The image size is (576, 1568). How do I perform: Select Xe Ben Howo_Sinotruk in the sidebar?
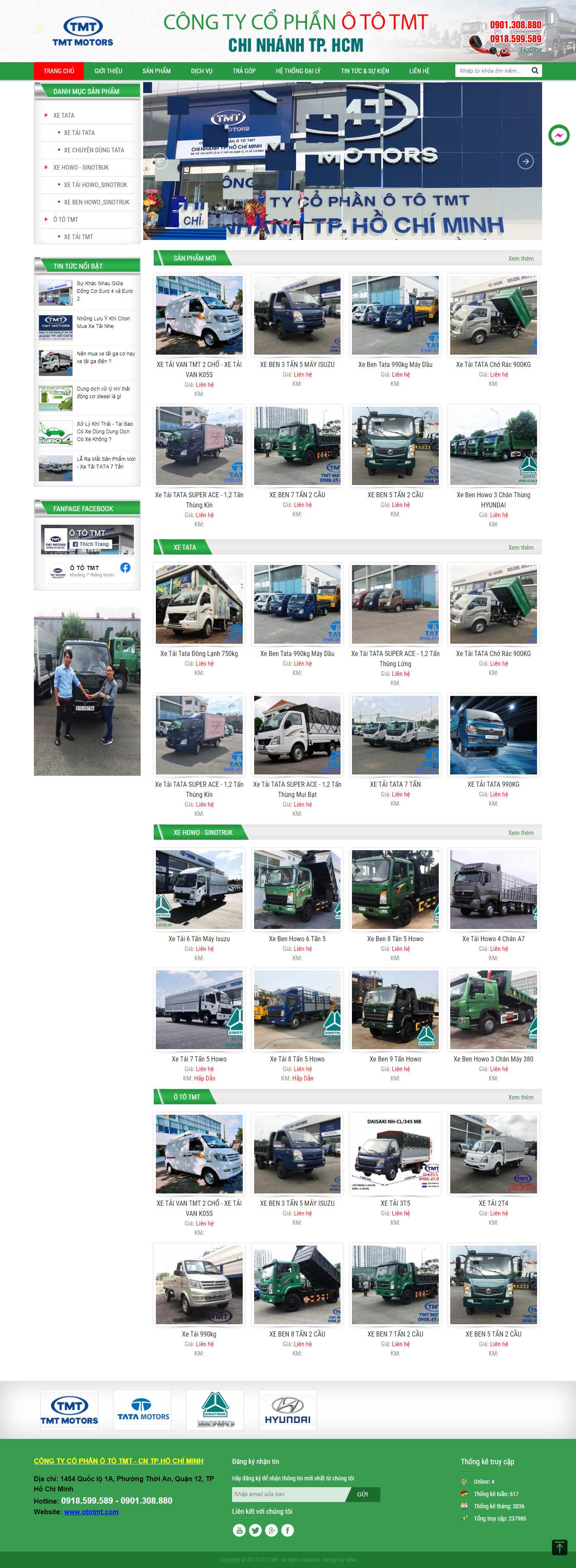click(96, 202)
